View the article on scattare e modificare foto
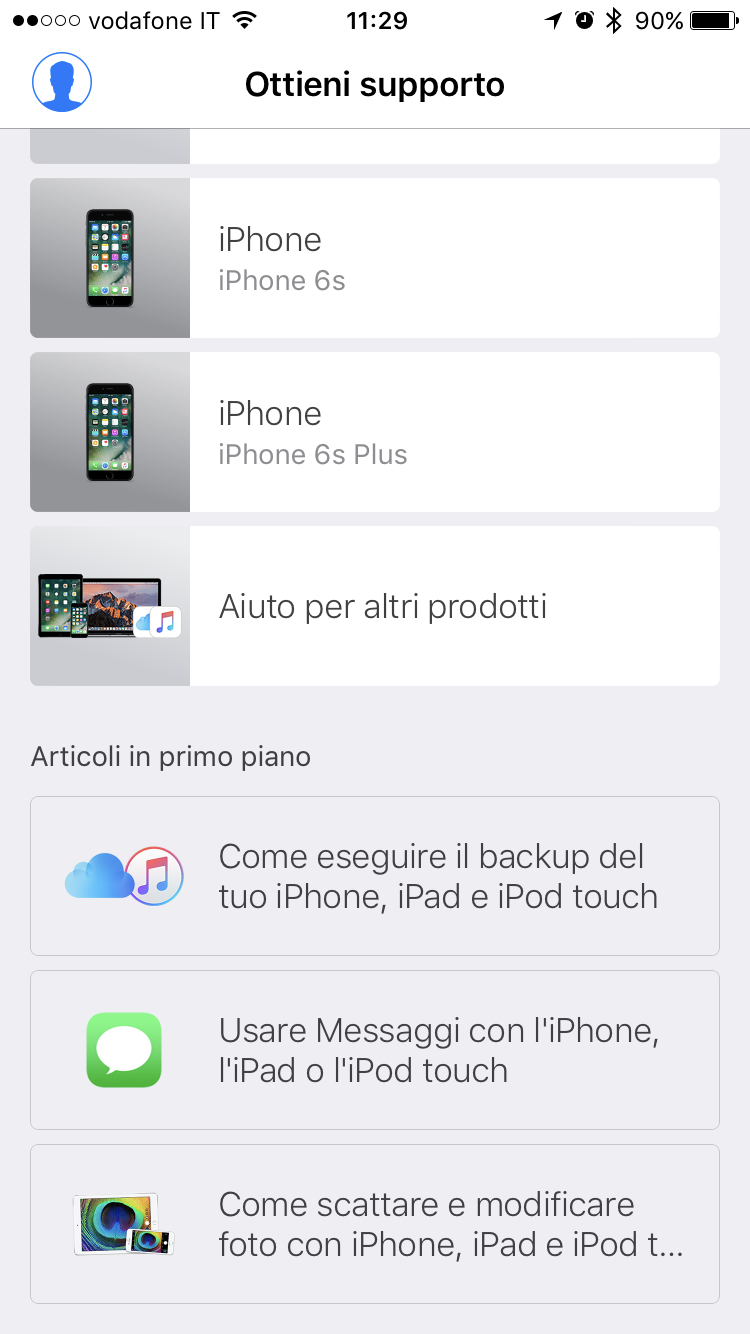The image size is (750, 1334). 374,1224
